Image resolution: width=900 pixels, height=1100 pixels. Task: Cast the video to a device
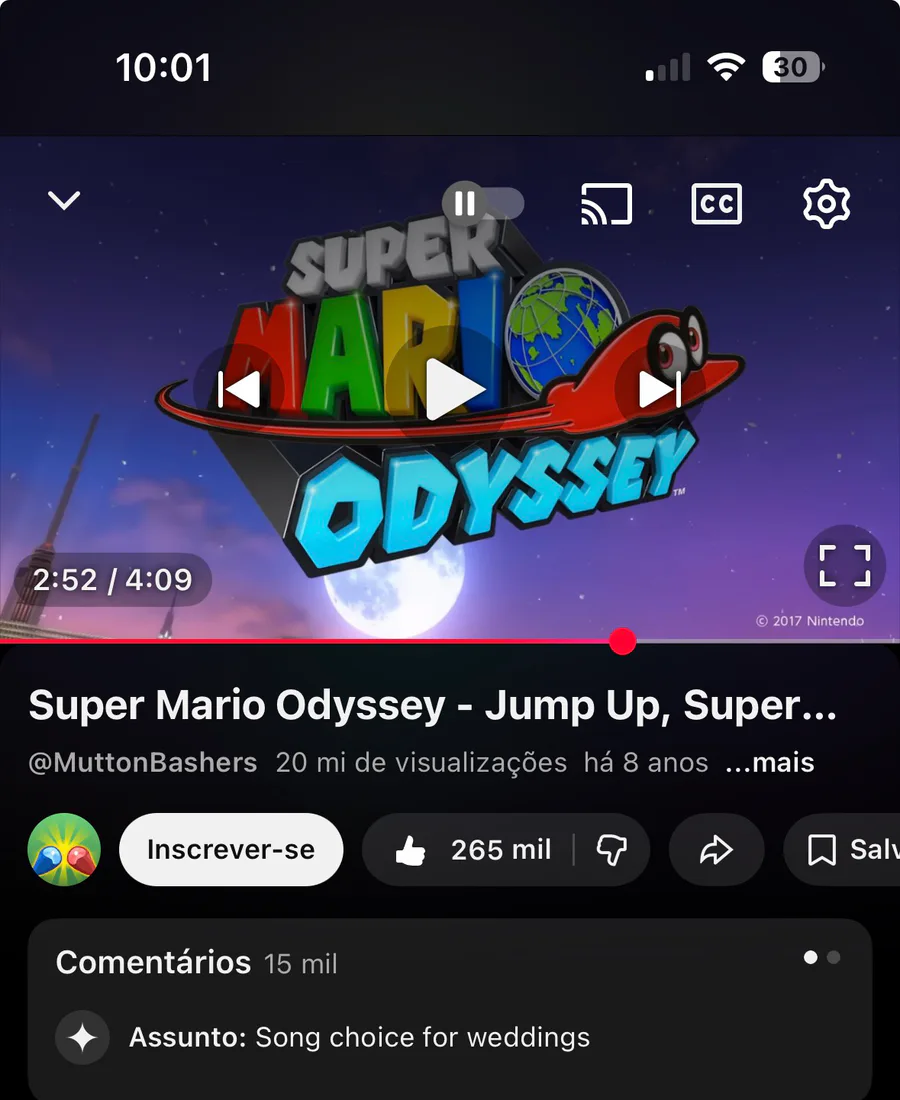tap(606, 204)
